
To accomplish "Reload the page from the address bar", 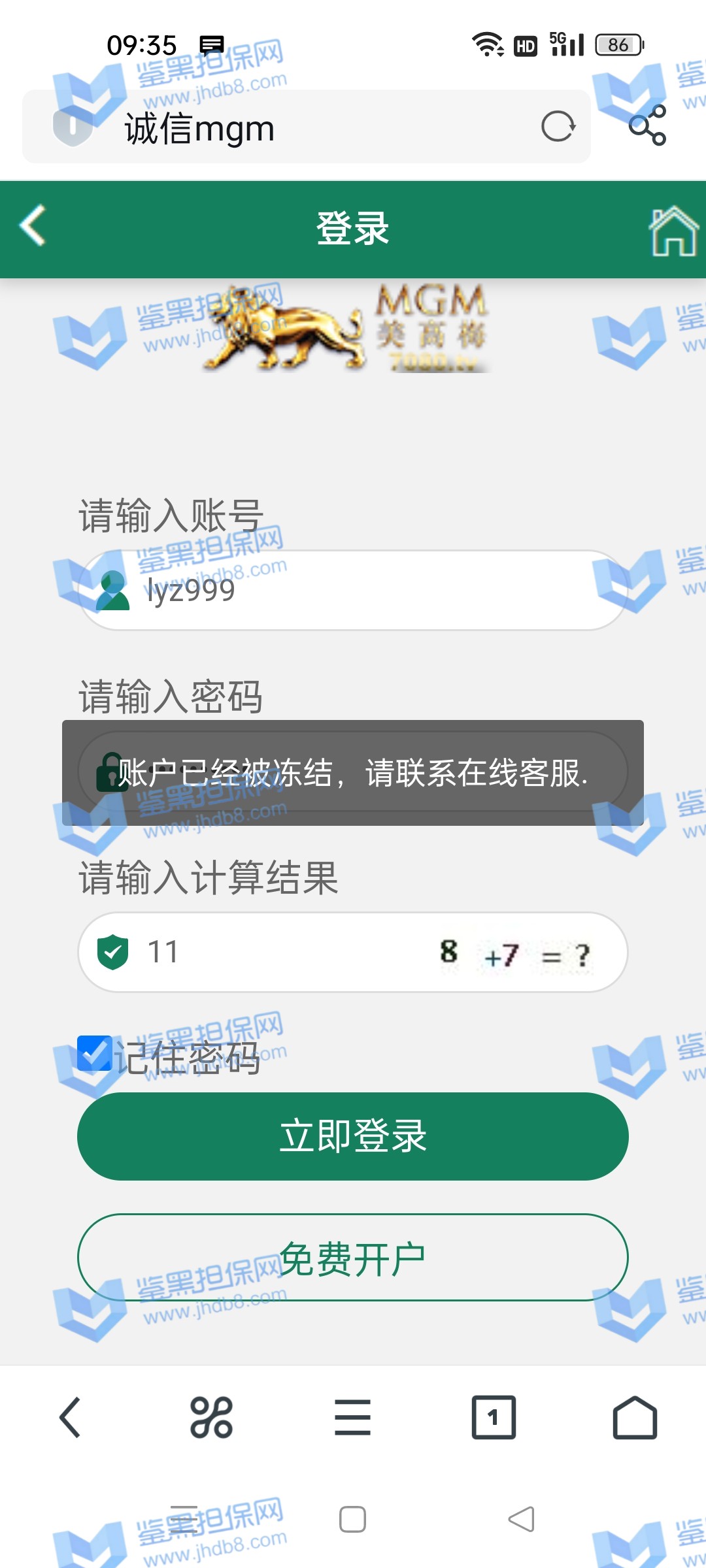I will 558,127.
